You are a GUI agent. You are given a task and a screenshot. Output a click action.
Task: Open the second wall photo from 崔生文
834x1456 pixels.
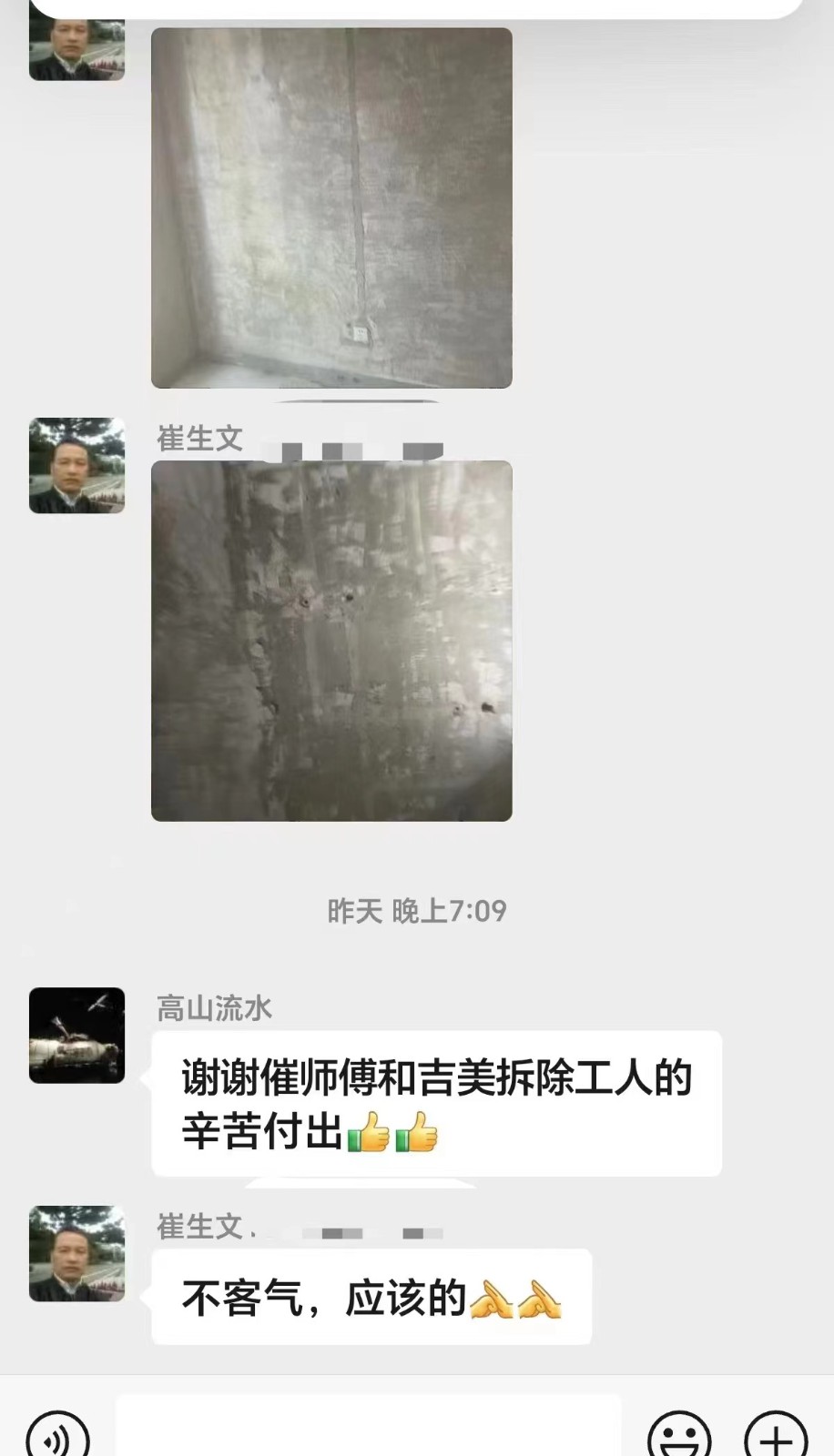click(331, 641)
